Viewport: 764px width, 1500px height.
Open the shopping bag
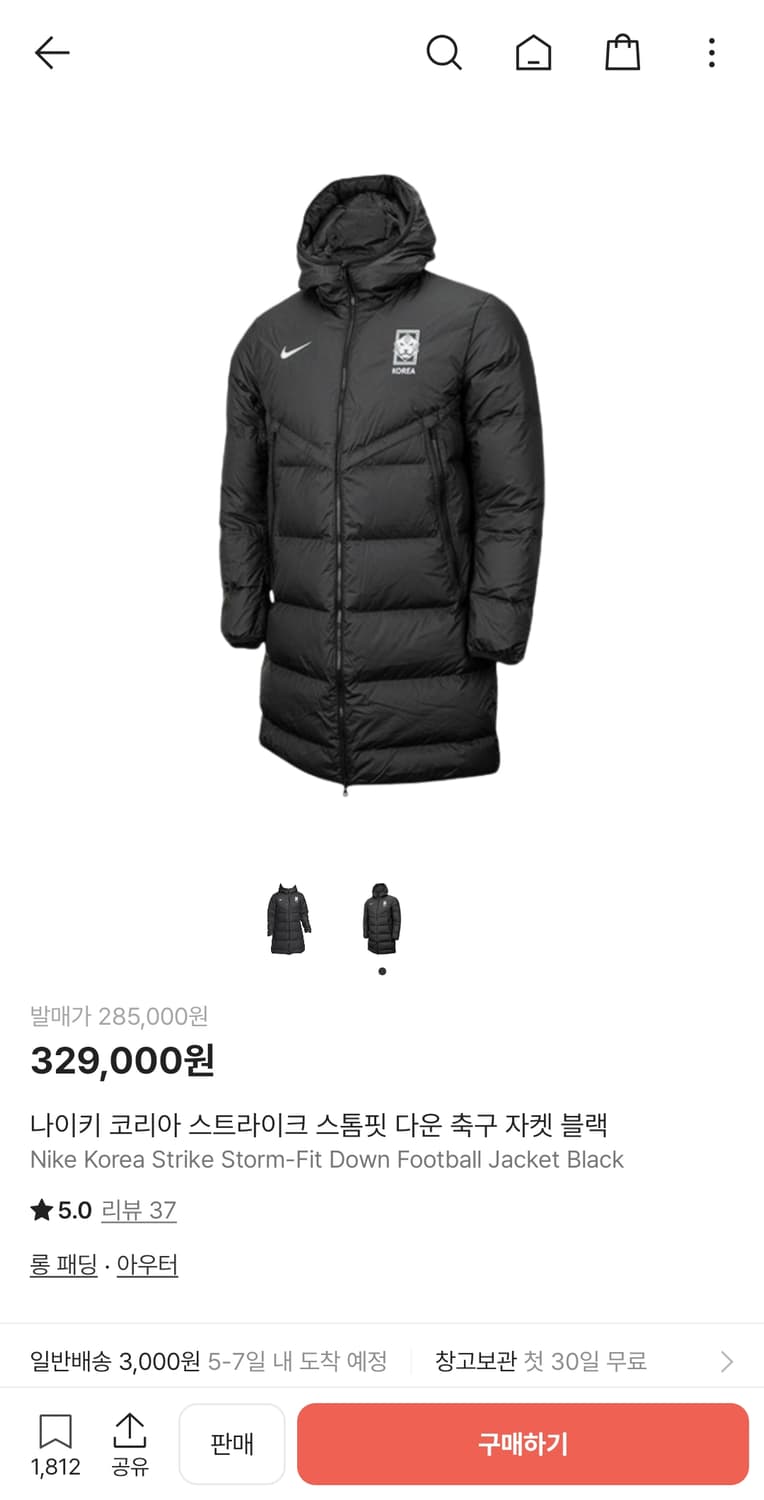click(622, 53)
